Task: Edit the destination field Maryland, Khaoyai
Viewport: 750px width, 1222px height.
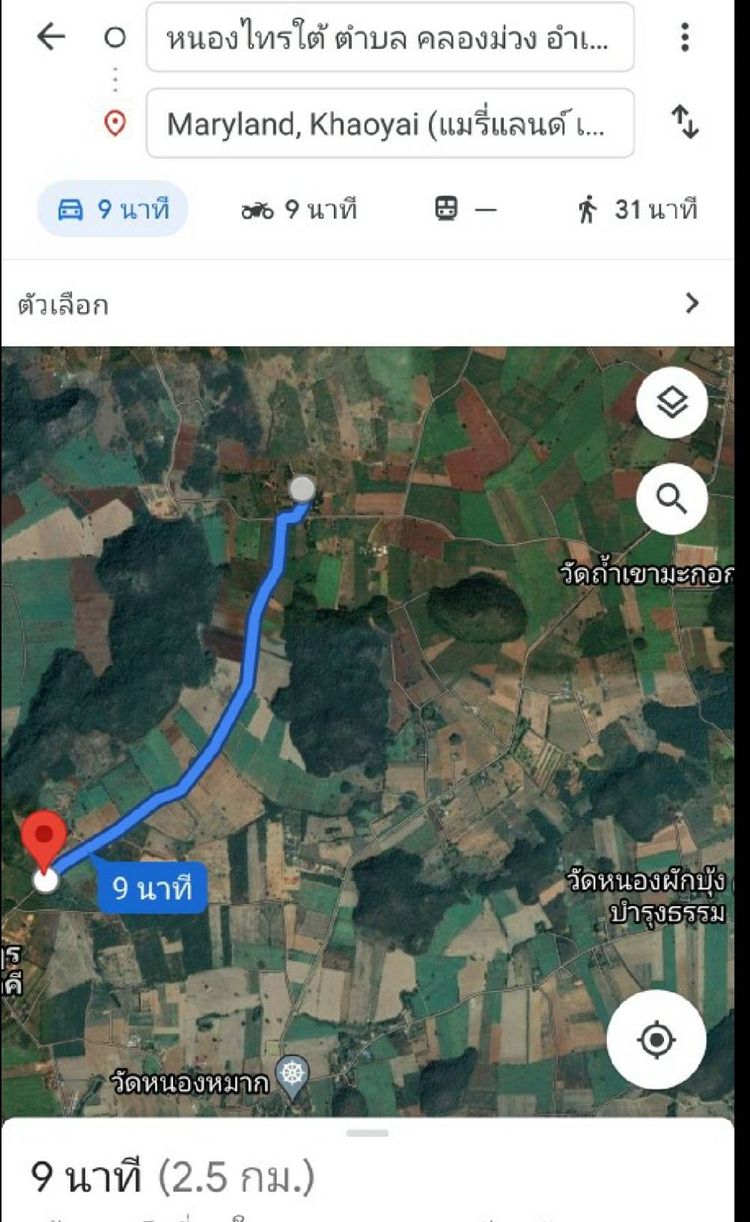Action: (x=390, y=124)
